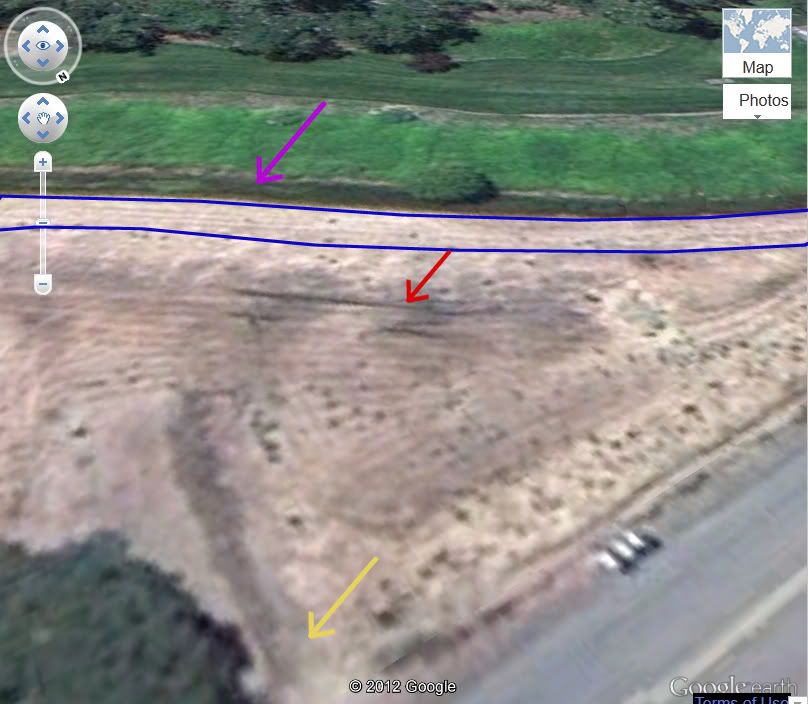Screen dimensions: 808x704
Task: Pan the map left with the hand control
Action: [x=27, y=119]
